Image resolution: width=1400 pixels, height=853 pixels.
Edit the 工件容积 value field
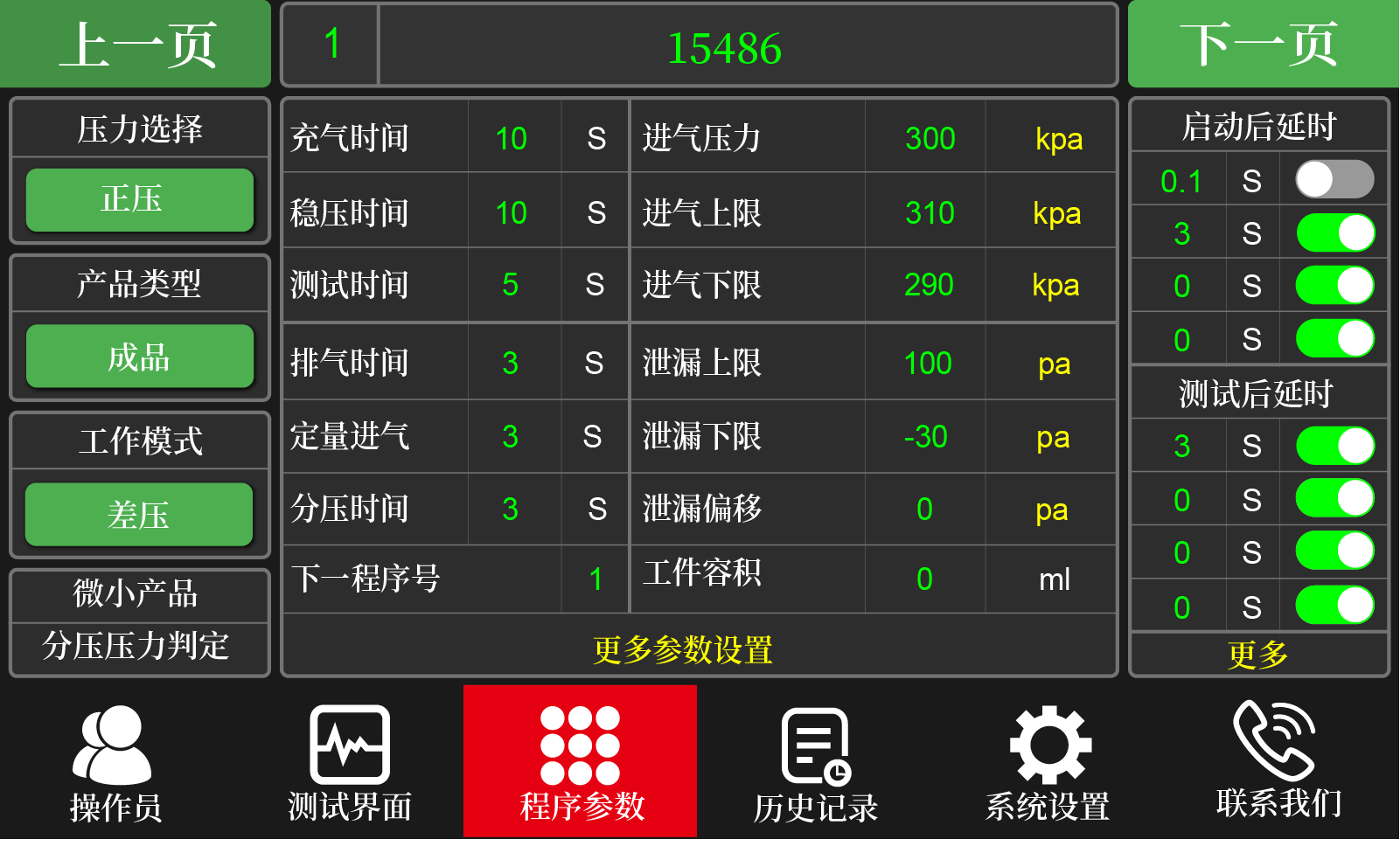coord(924,579)
